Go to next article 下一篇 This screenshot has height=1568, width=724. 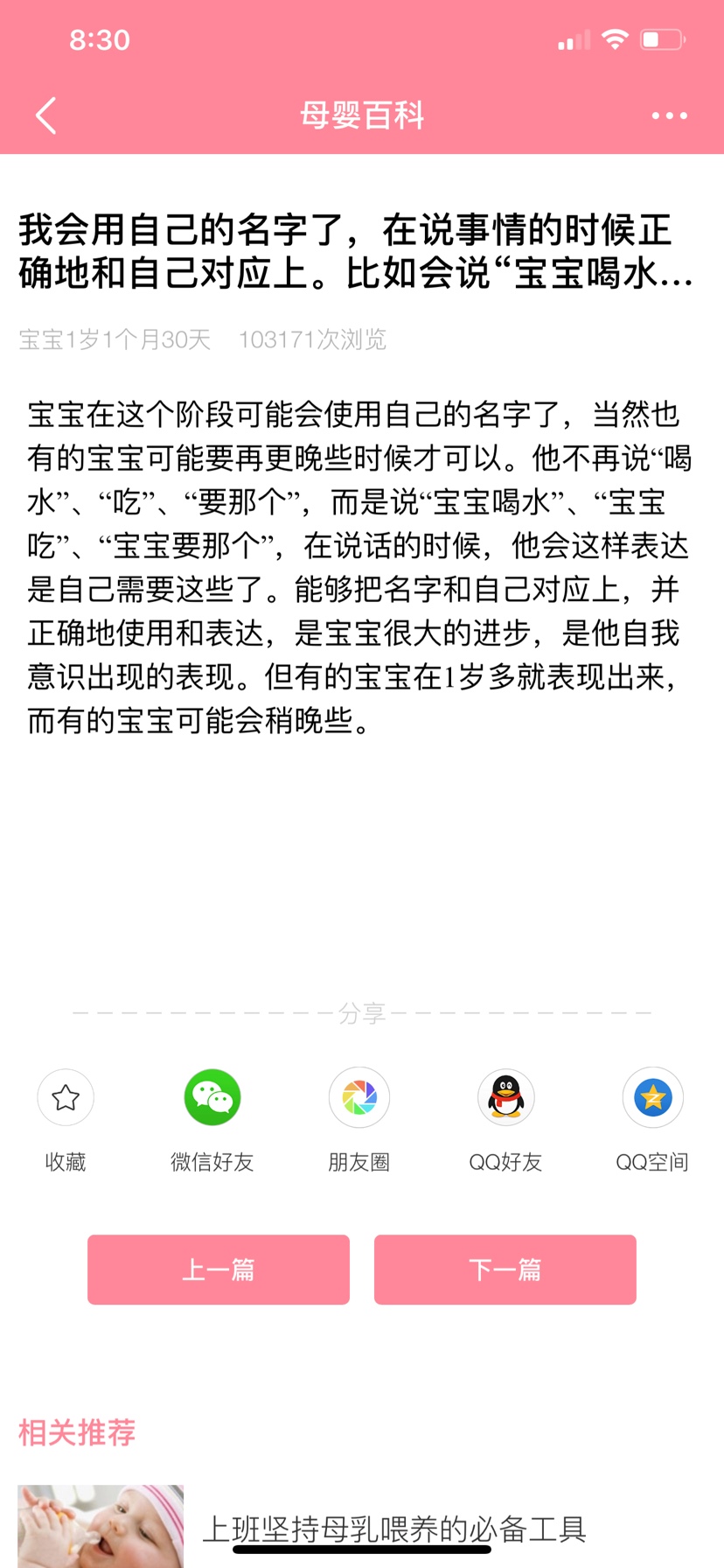coord(505,1270)
